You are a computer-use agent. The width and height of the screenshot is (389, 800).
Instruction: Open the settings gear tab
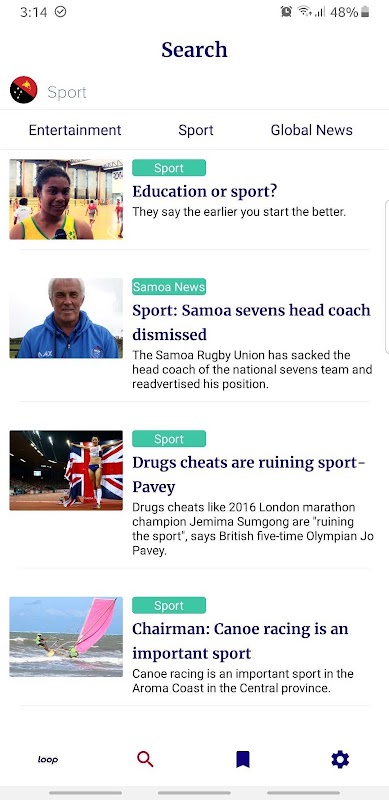[x=340, y=760]
